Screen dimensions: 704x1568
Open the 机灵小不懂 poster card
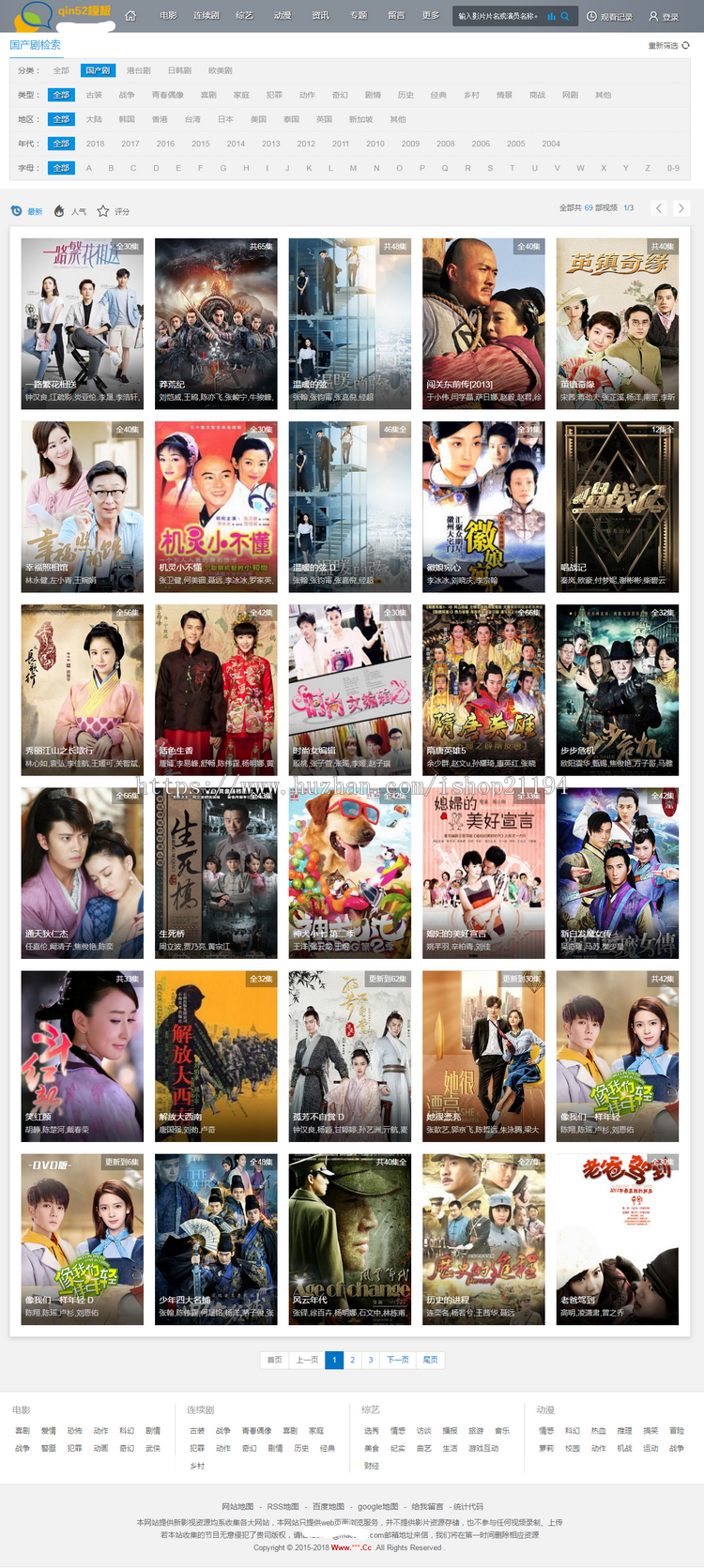(x=216, y=506)
